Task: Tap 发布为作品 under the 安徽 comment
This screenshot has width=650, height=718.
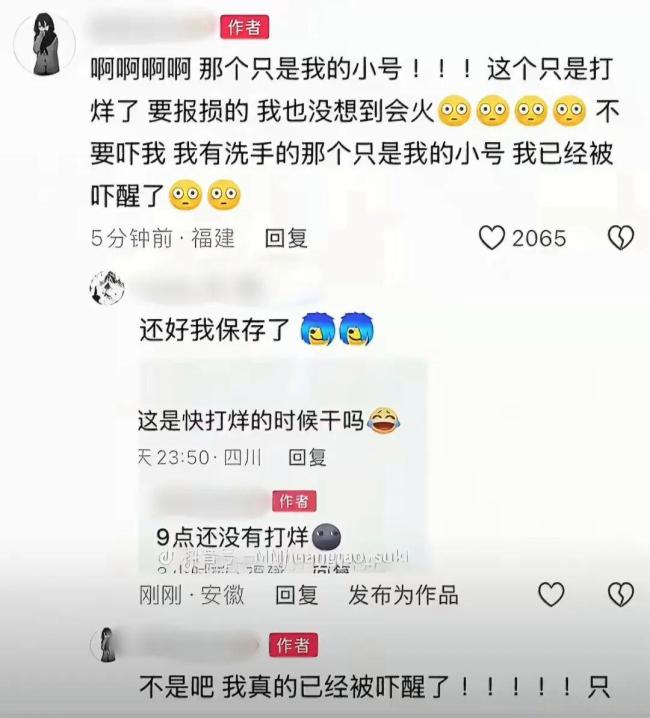Action: coord(403,595)
